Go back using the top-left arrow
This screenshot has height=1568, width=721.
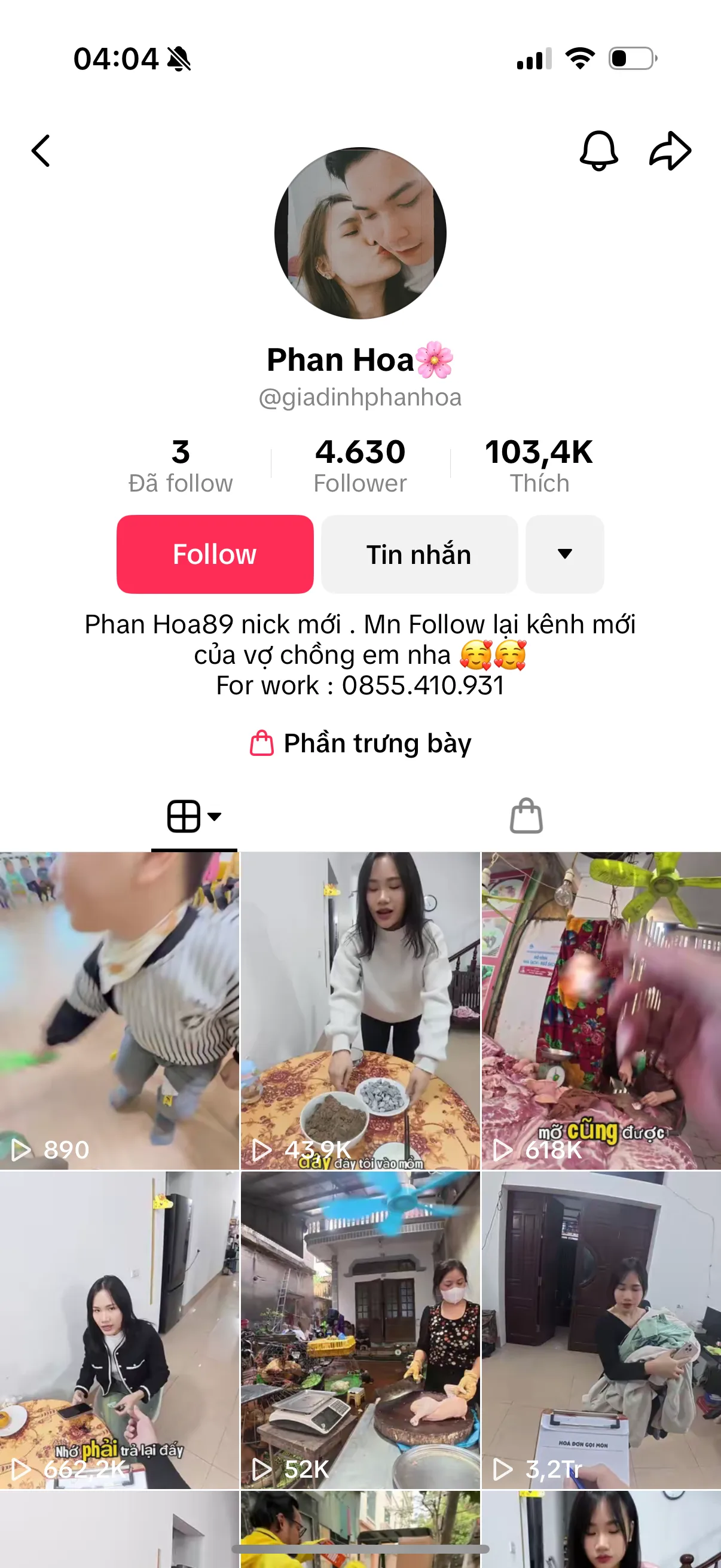tap(41, 151)
